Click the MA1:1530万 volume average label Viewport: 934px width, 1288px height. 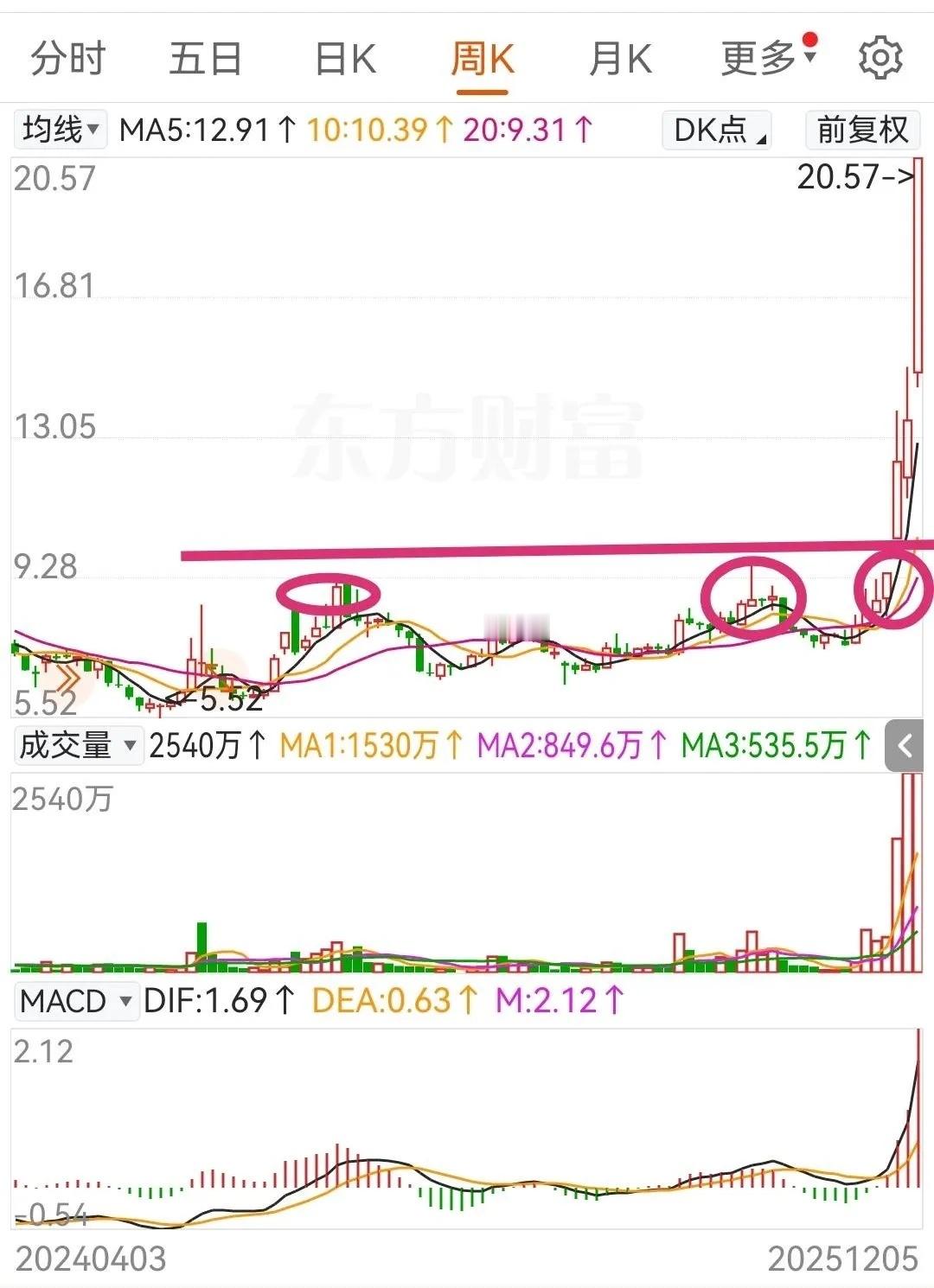(x=368, y=745)
